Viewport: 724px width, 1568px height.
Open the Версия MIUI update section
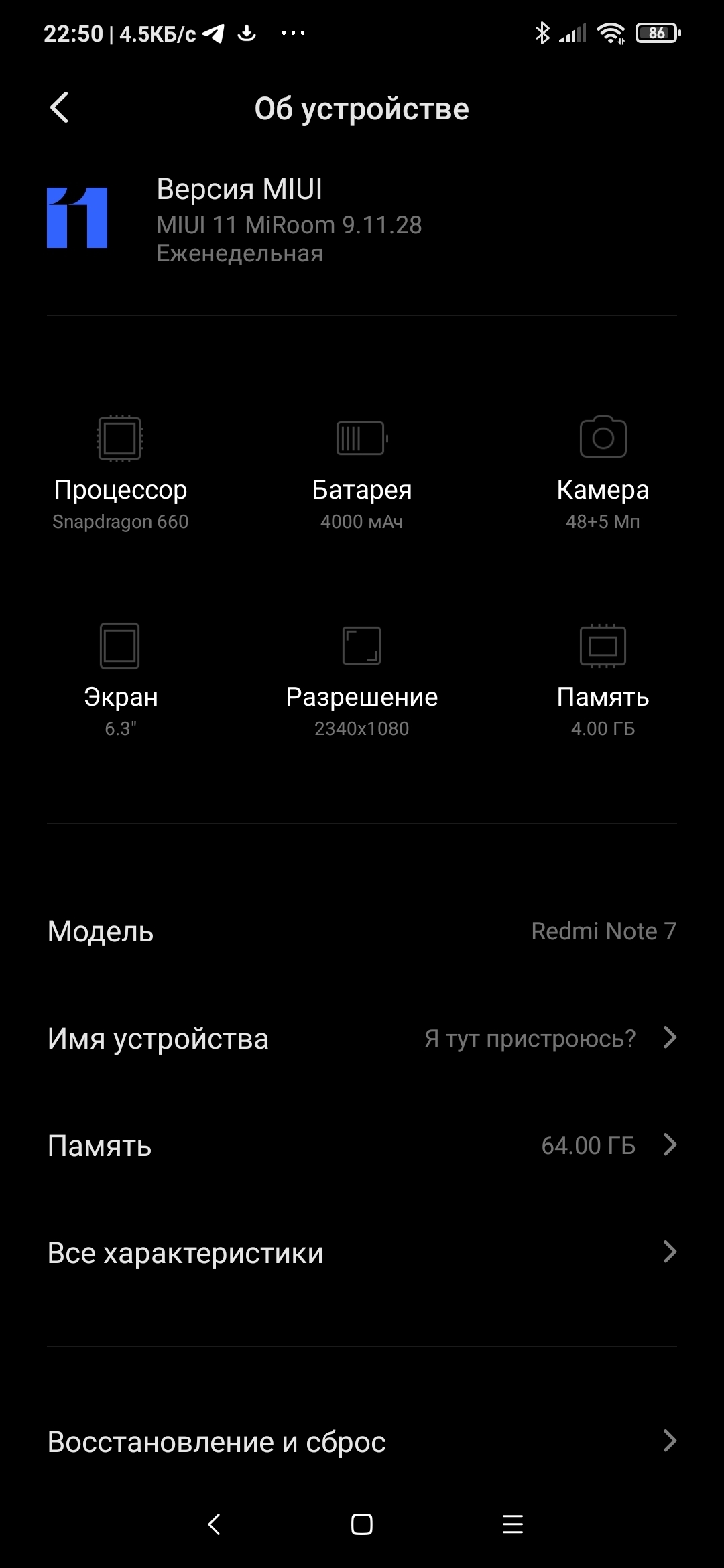(x=288, y=220)
